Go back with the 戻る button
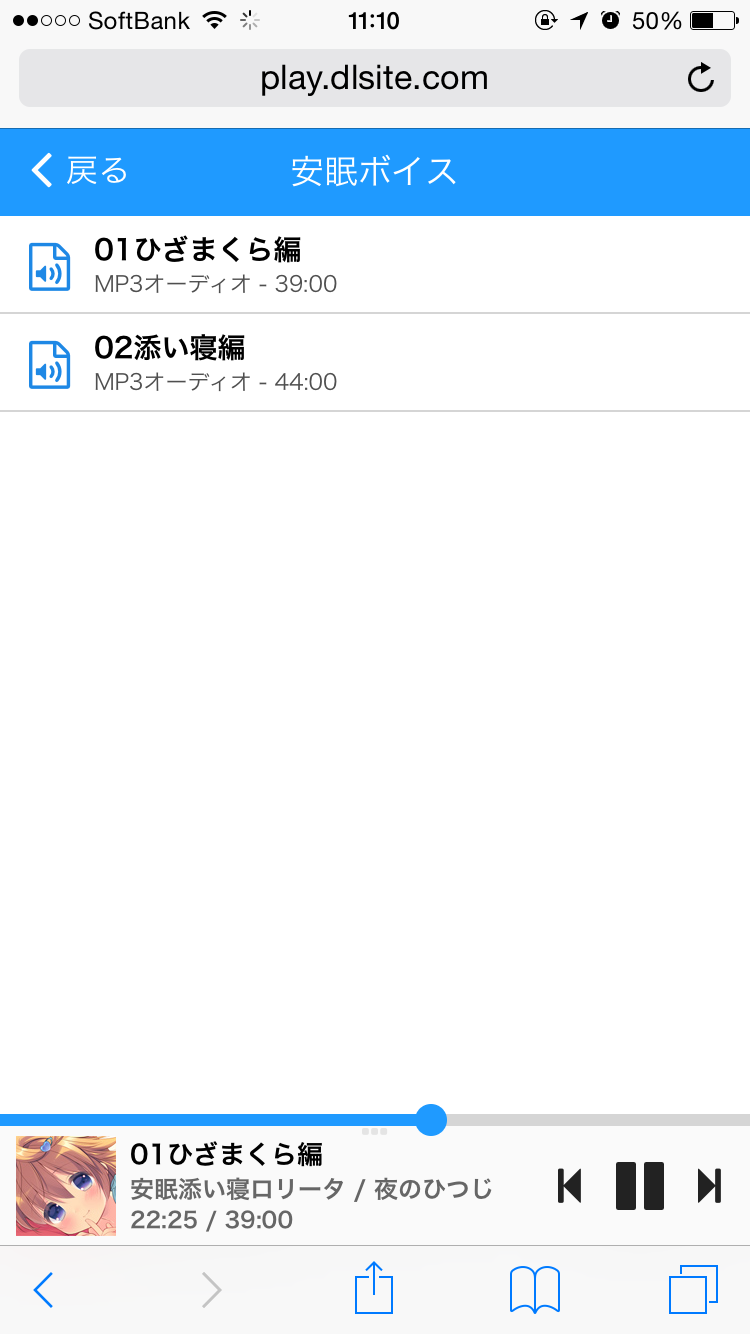Image resolution: width=750 pixels, height=1334 pixels. point(80,171)
